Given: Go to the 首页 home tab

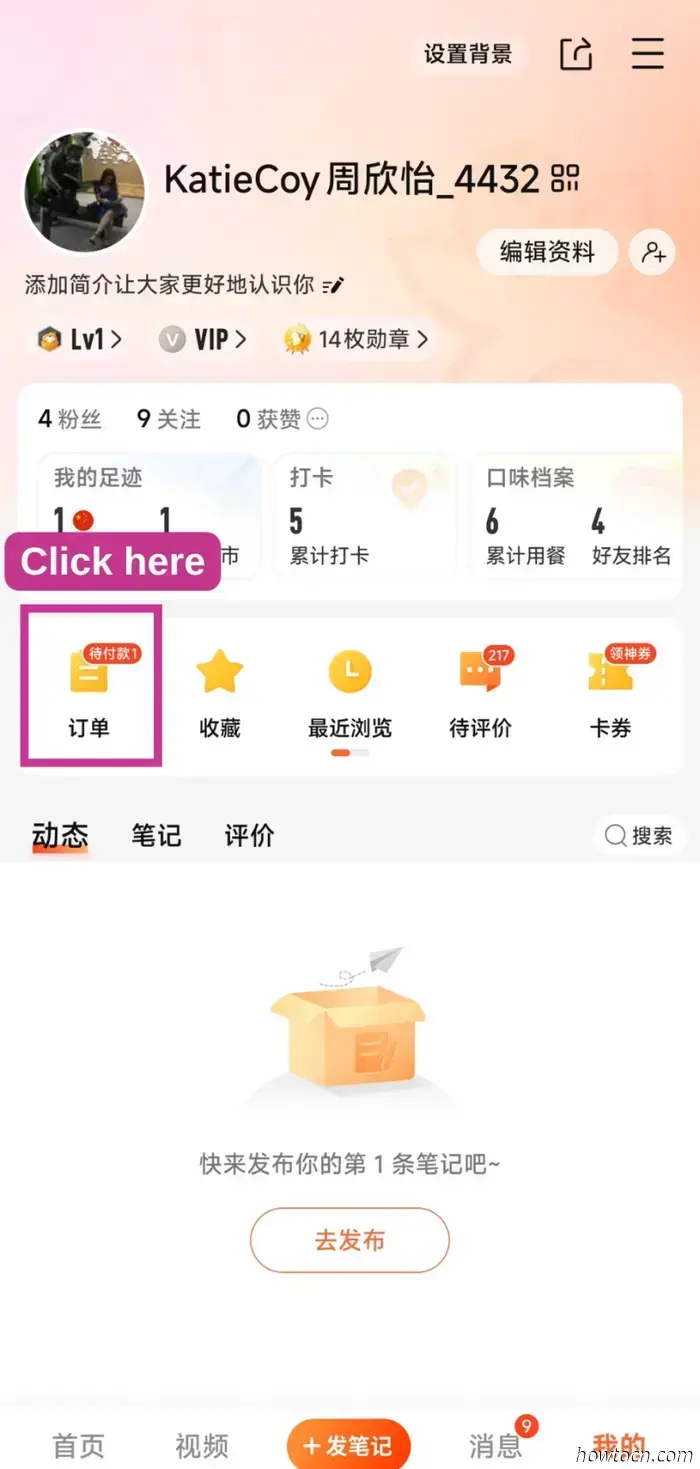Looking at the screenshot, I should [x=78, y=1445].
